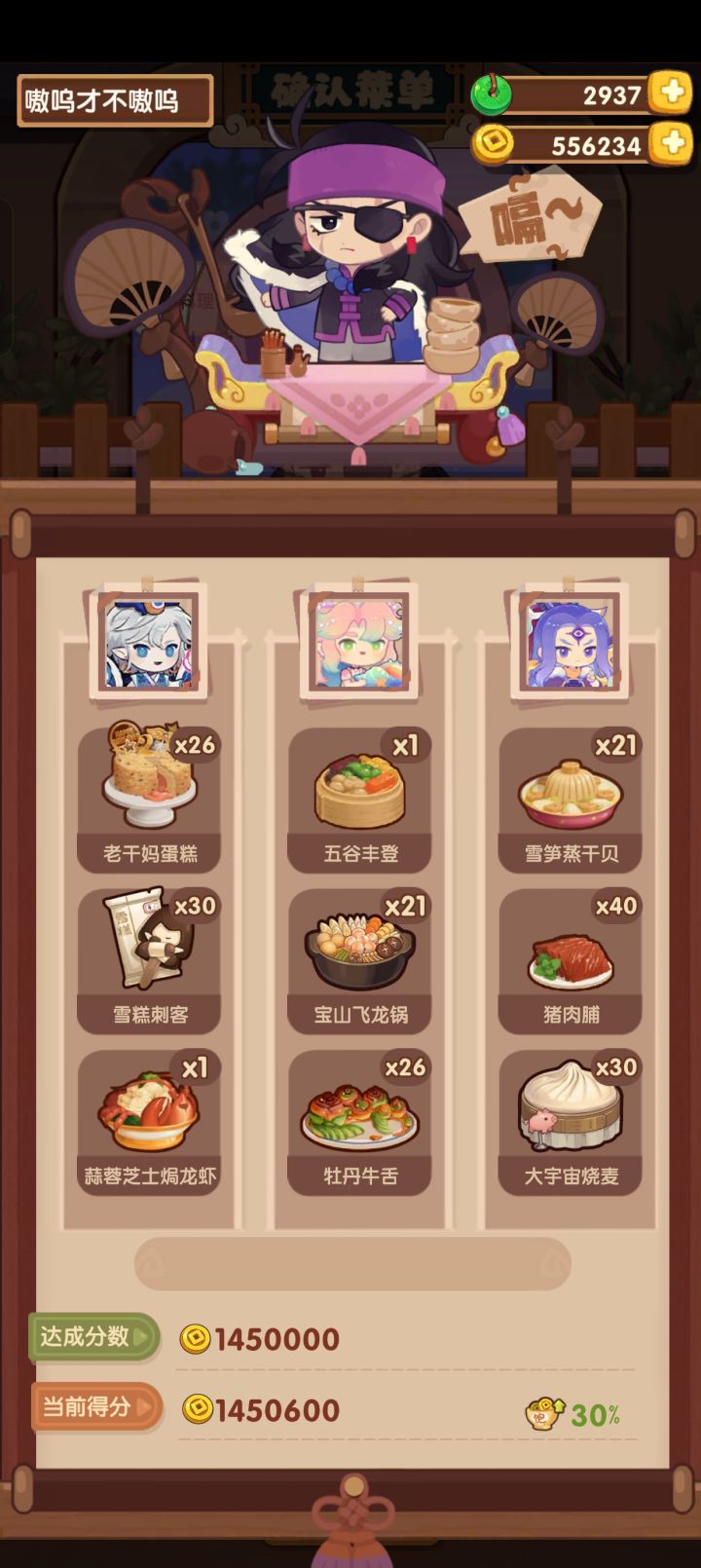Image resolution: width=701 pixels, height=1568 pixels.
Task: Select the 蒜蓉芝士焗龙虾 lobster dish icon
Action: tap(148, 1110)
